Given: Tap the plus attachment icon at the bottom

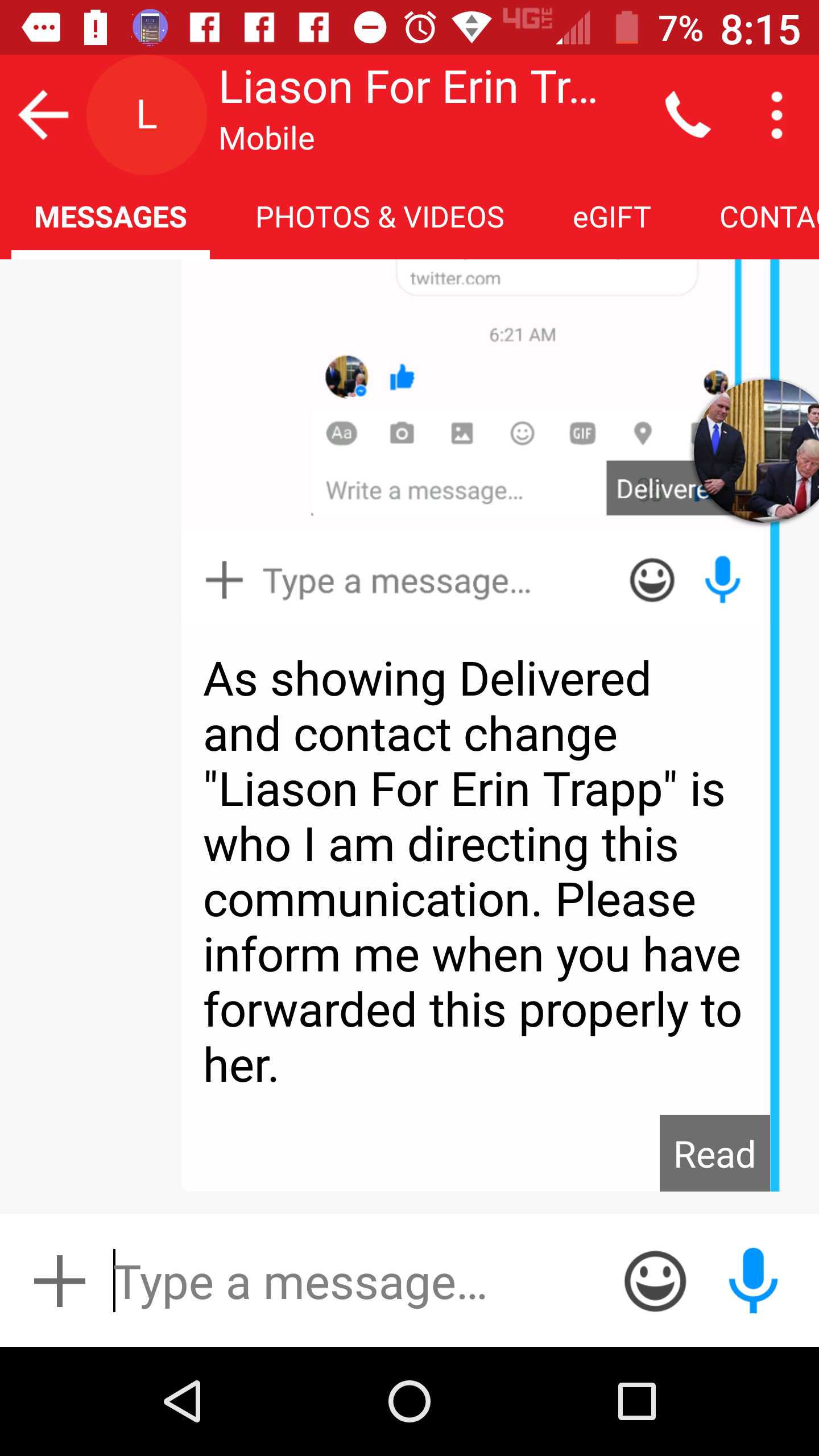Looking at the screenshot, I should click(60, 1281).
